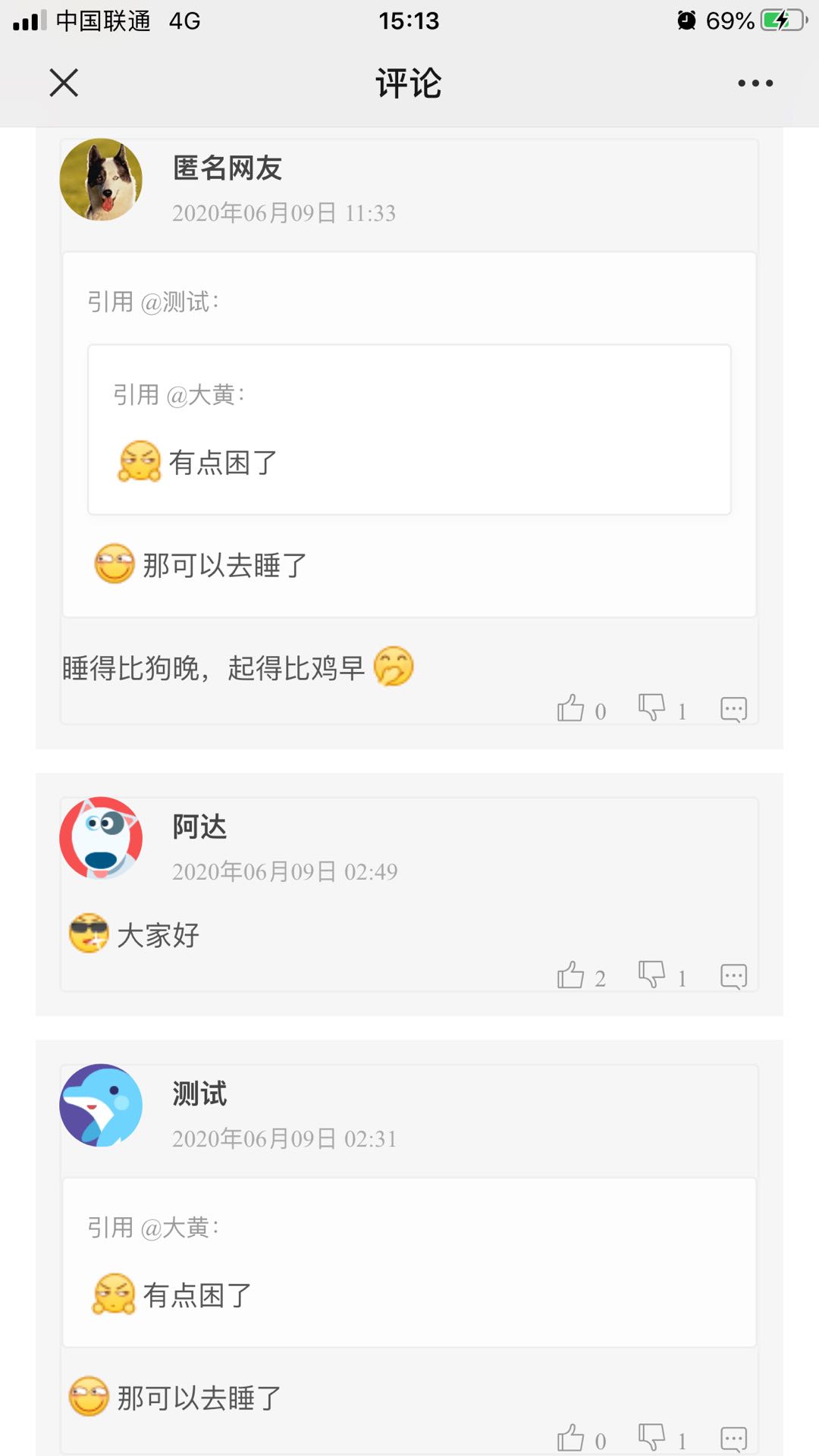Like 阿达's comment 大家好
Viewport: 819px width, 1456px height.
[x=571, y=975]
